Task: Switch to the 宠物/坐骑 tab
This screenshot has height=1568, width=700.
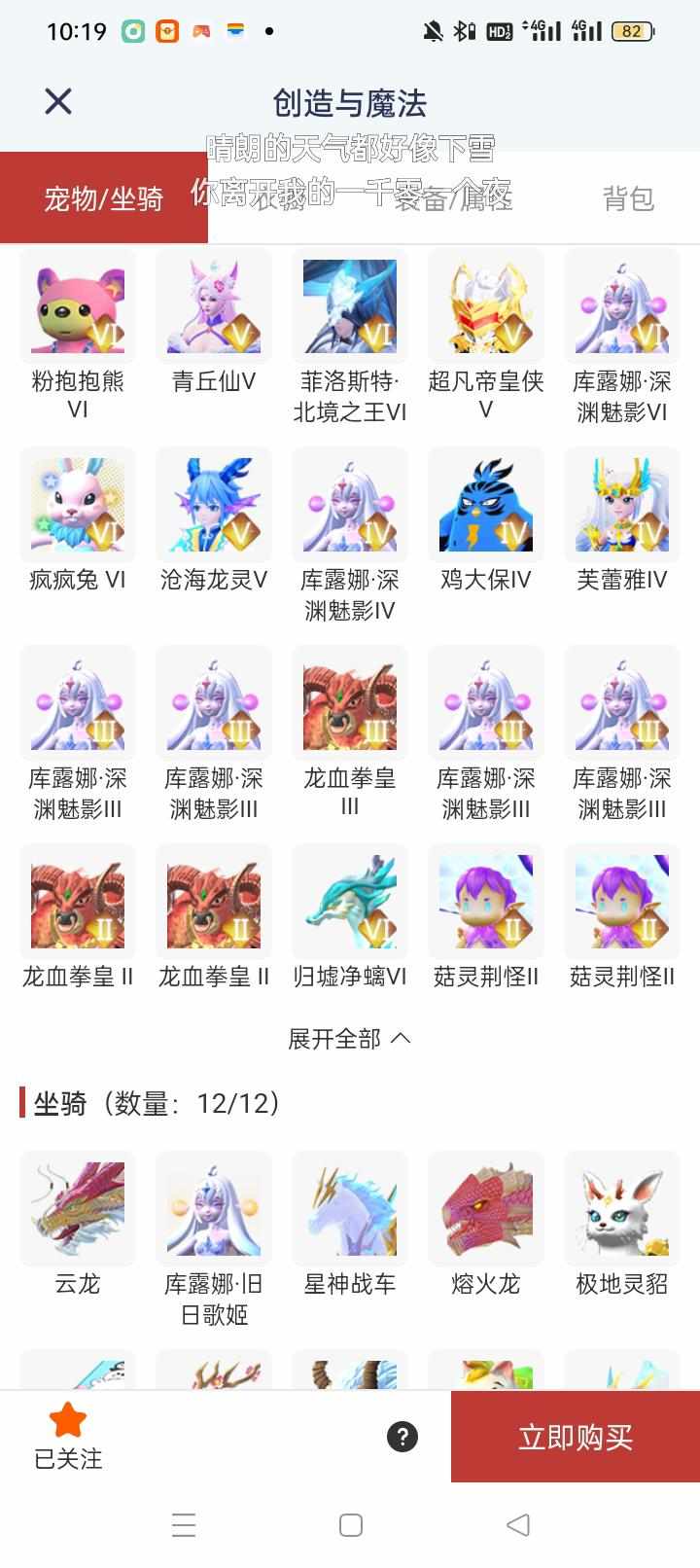Action: tap(104, 198)
